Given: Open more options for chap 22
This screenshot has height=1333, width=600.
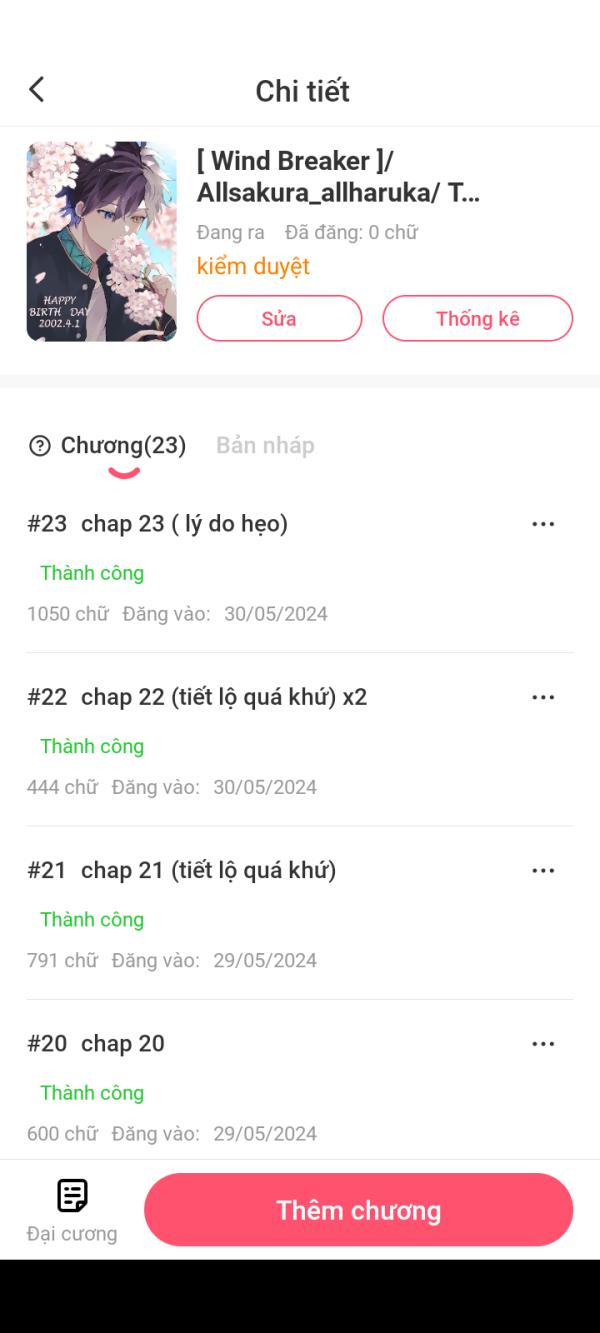Looking at the screenshot, I should (x=543, y=697).
